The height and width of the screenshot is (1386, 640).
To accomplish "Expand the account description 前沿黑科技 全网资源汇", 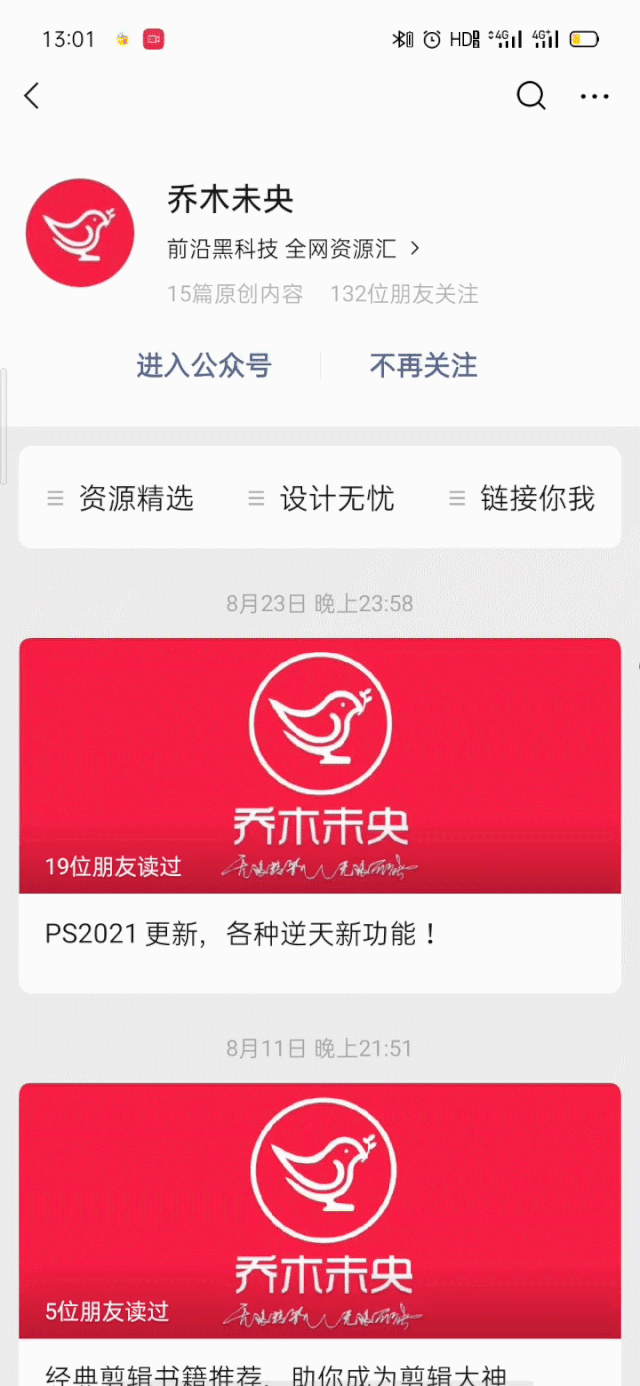I will pos(294,249).
